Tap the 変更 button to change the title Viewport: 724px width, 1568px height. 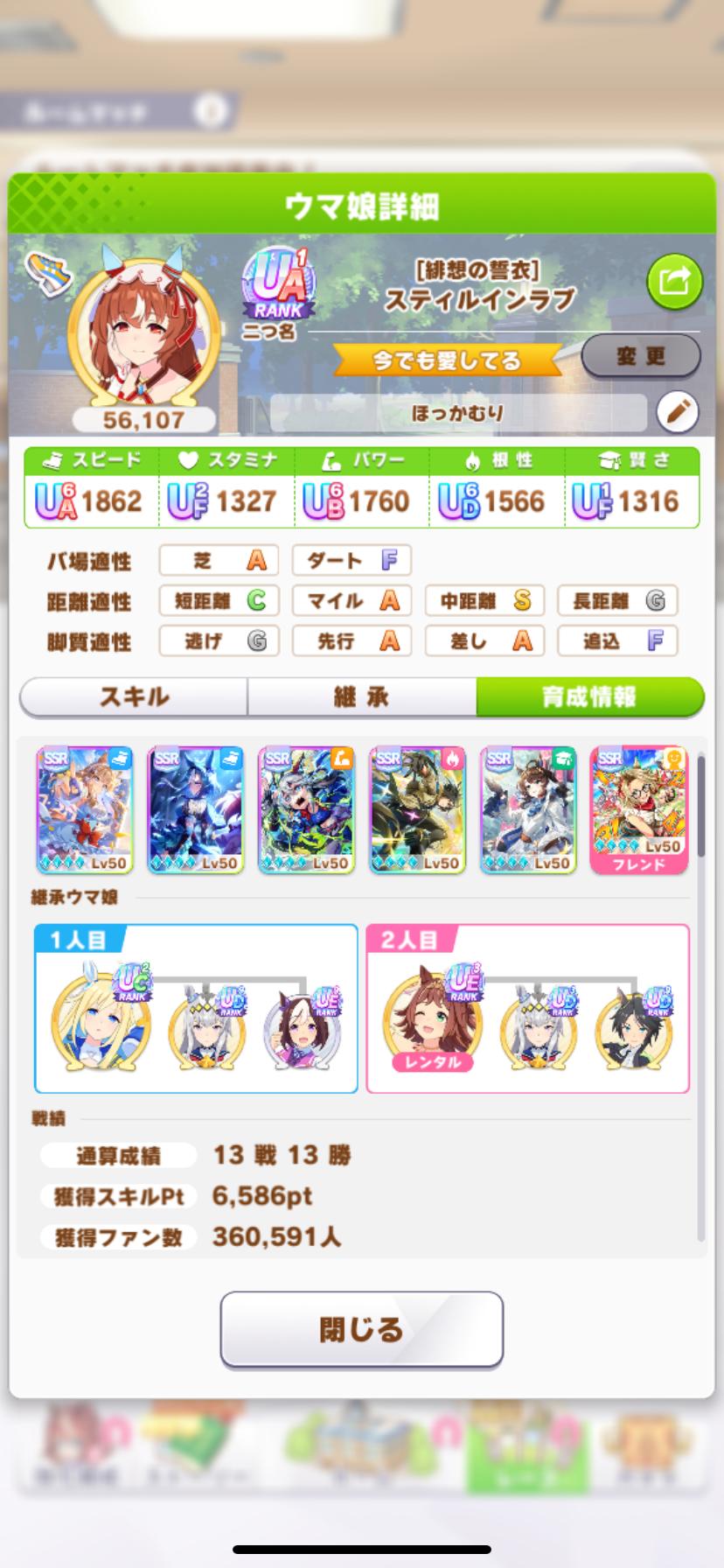(x=640, y=356)
